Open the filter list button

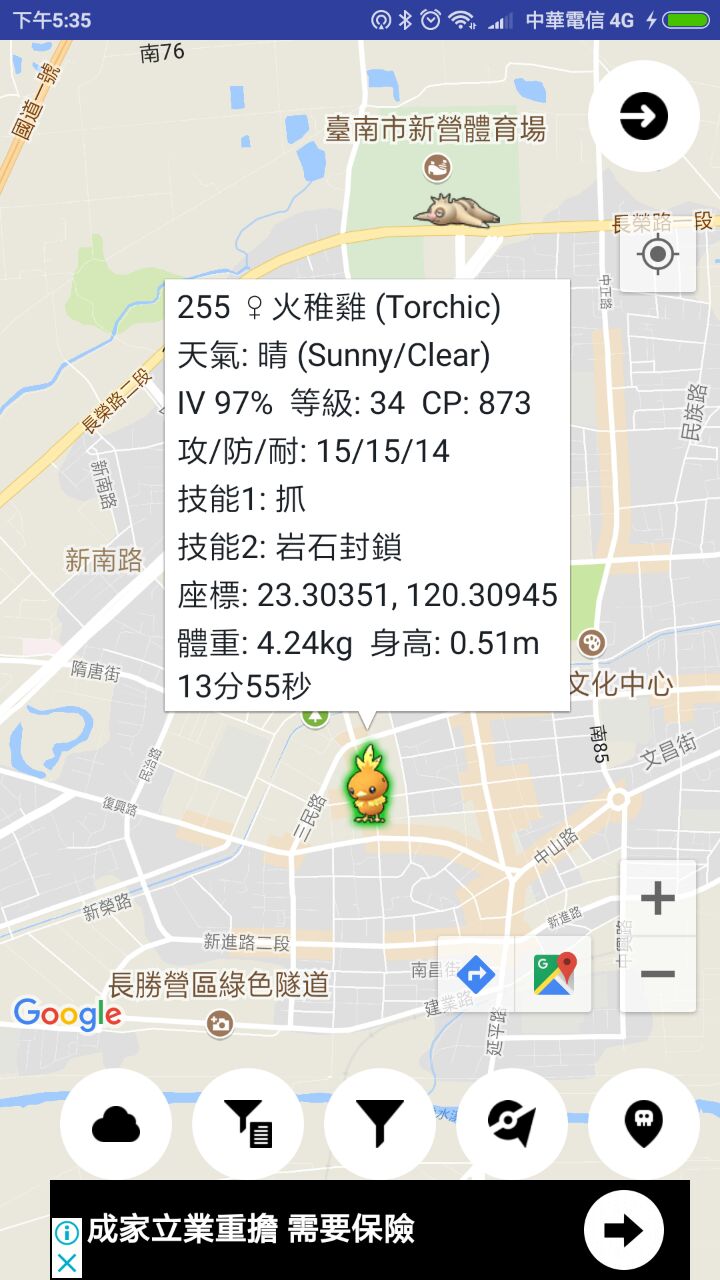coord(248,1125)
